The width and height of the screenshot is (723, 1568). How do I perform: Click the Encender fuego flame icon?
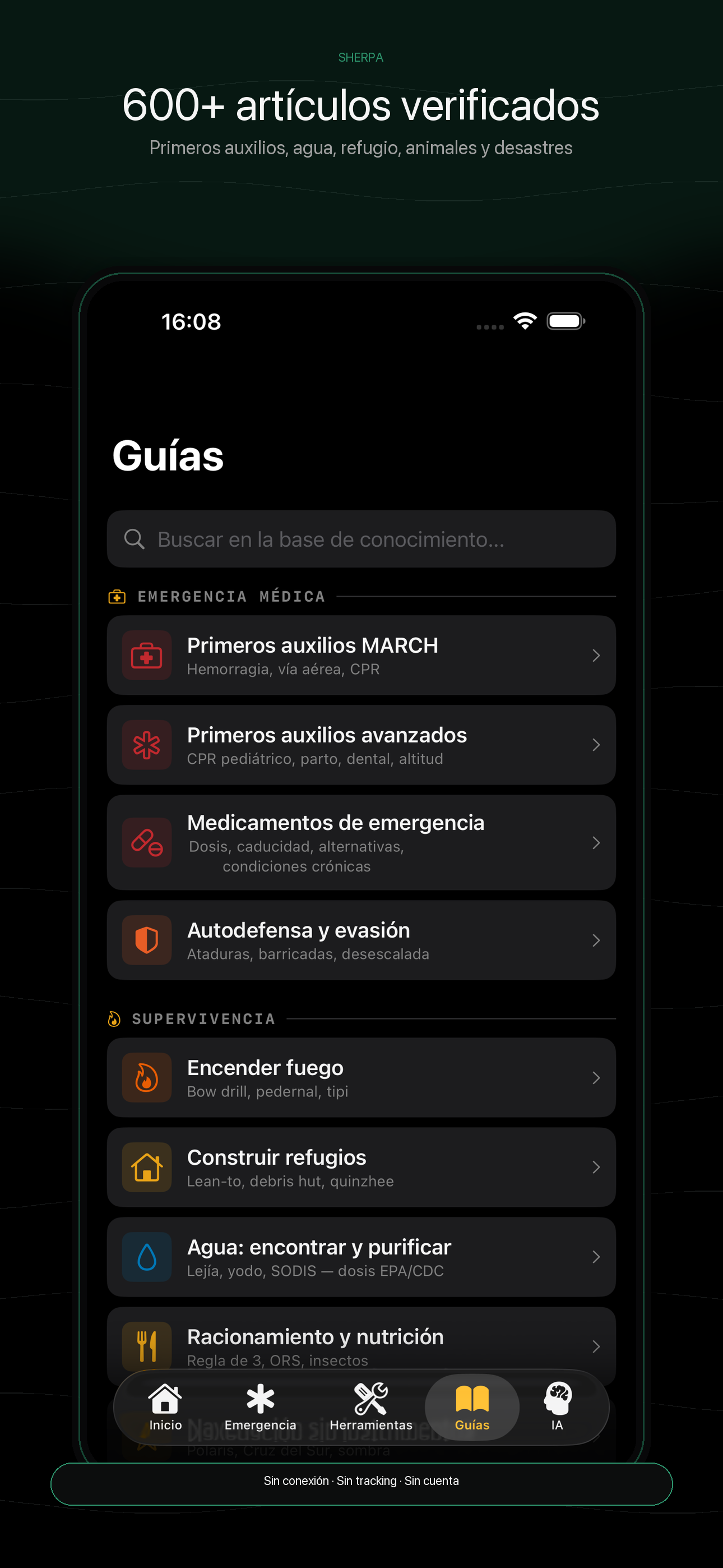(147, 1077)
